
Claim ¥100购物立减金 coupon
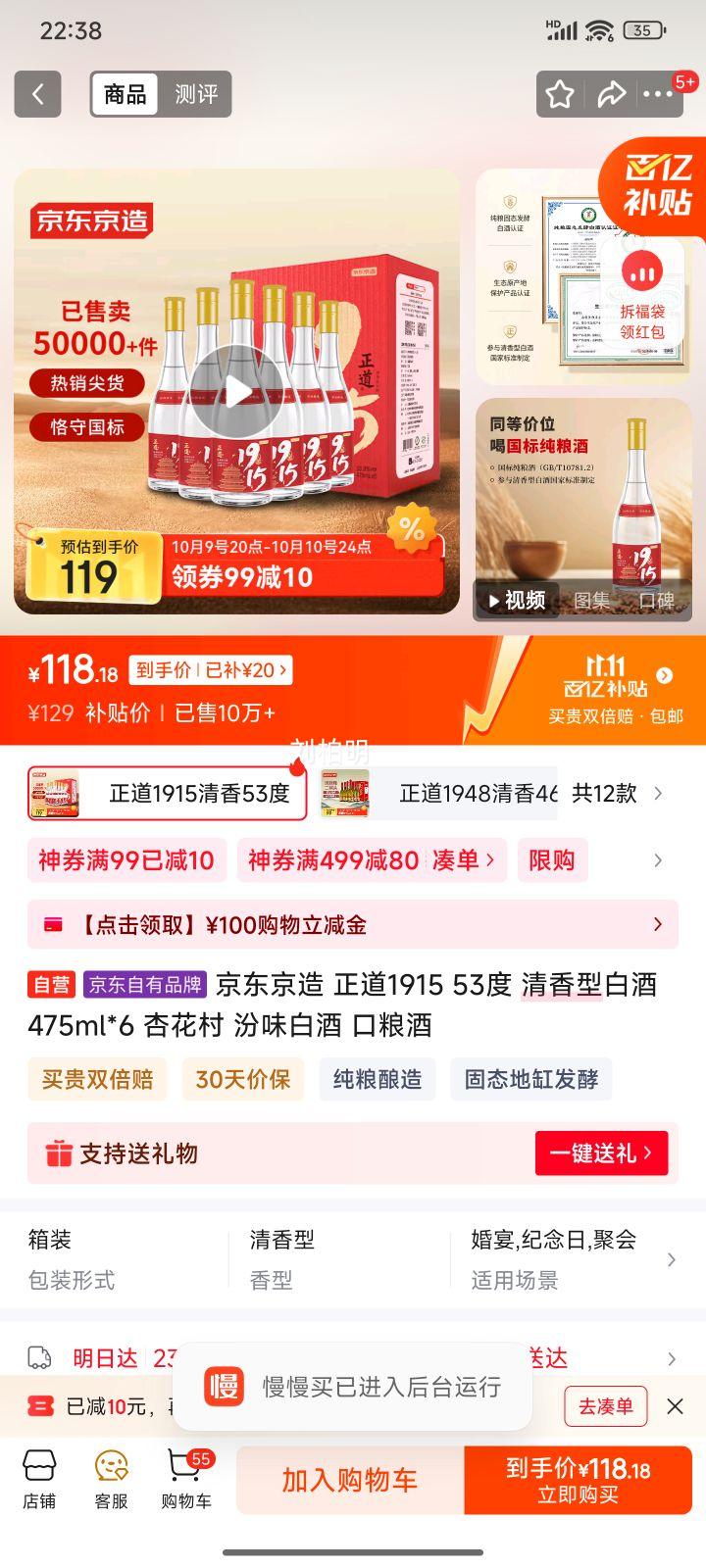coord(353,924)
